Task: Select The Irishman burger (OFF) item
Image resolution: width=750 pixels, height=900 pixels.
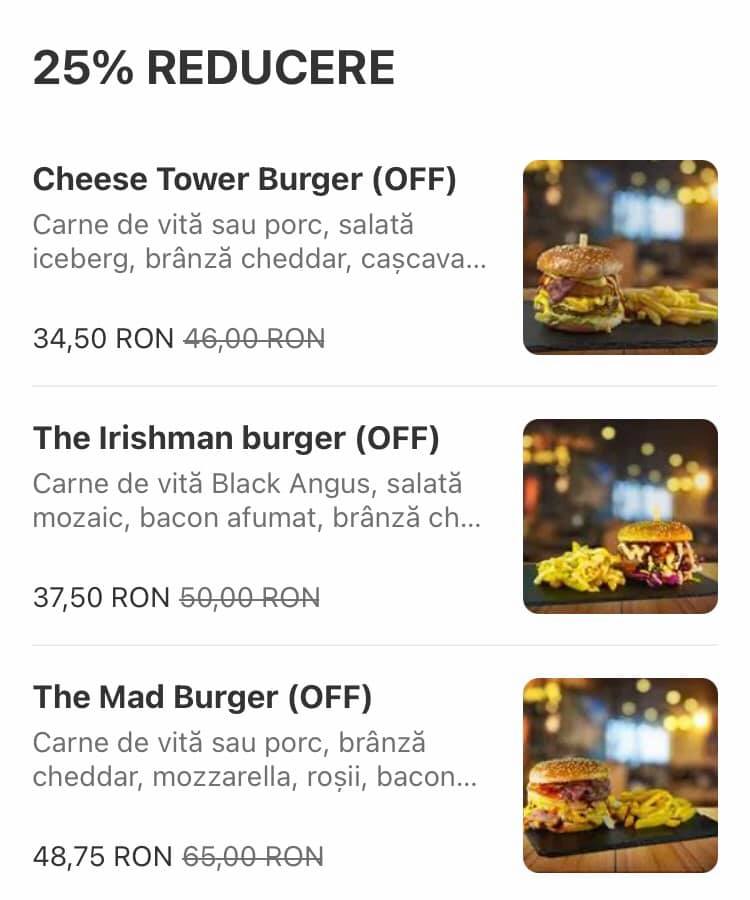Action: coord(236,439)
